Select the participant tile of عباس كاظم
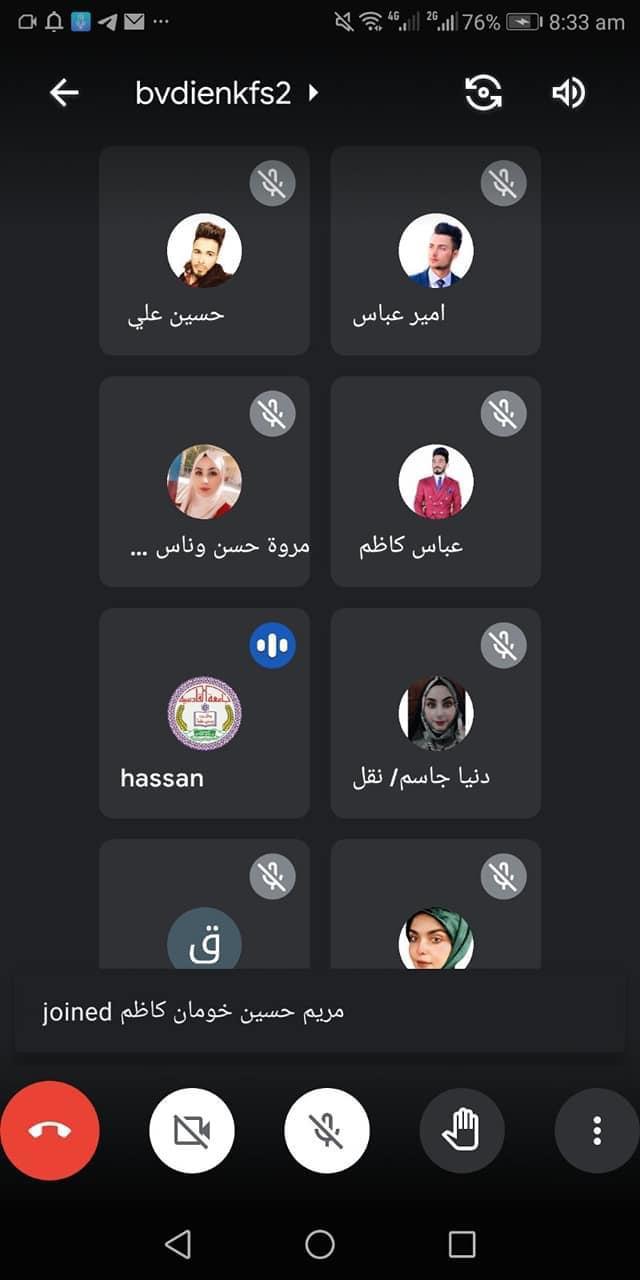The image size is (640, 1280). [436, 482]
